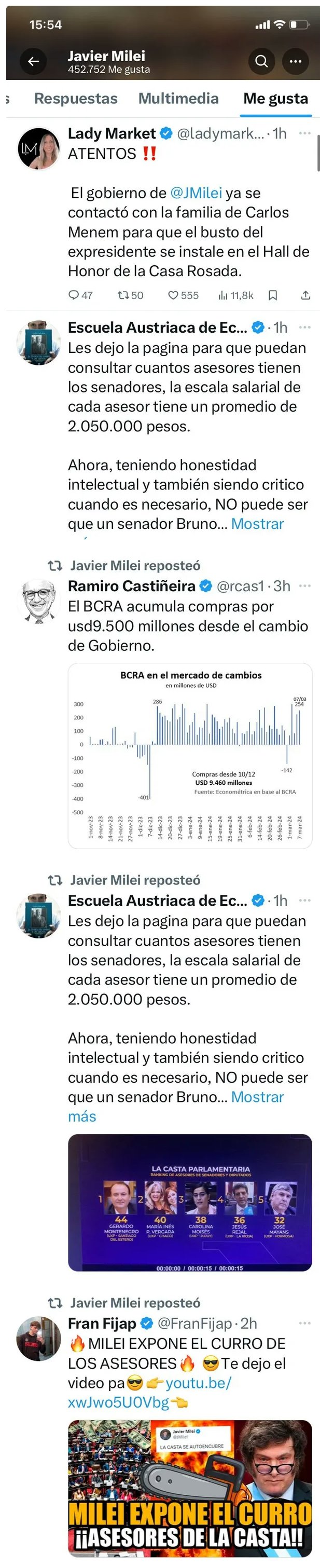Bookmark Lady Market's post

tap(273, 295)
